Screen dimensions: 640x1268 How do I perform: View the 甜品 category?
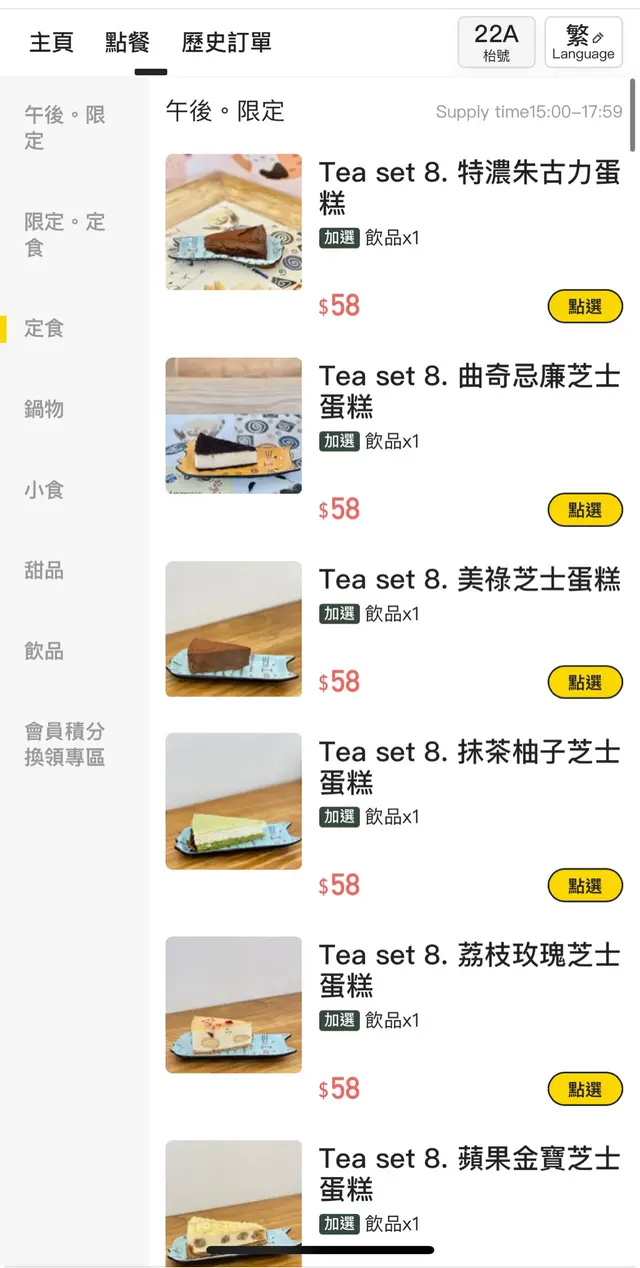point(44,570)
